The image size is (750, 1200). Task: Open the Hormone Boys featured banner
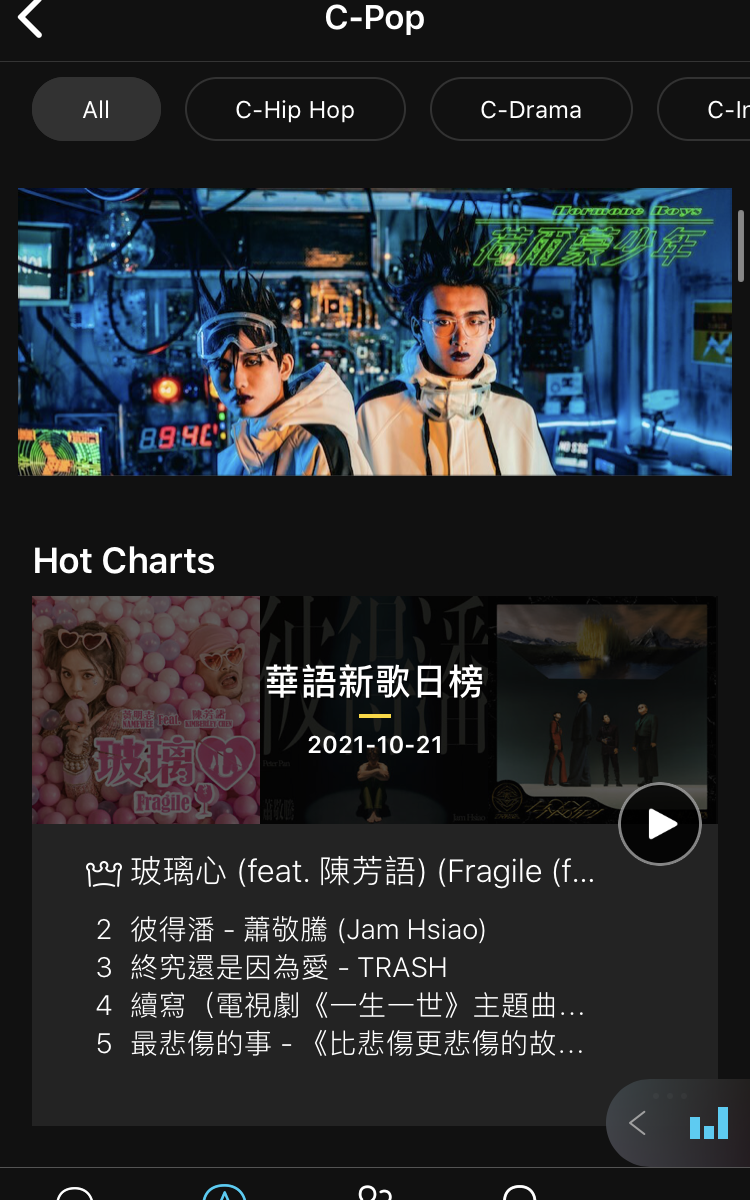pyautogui.click(x=375, y=331)
